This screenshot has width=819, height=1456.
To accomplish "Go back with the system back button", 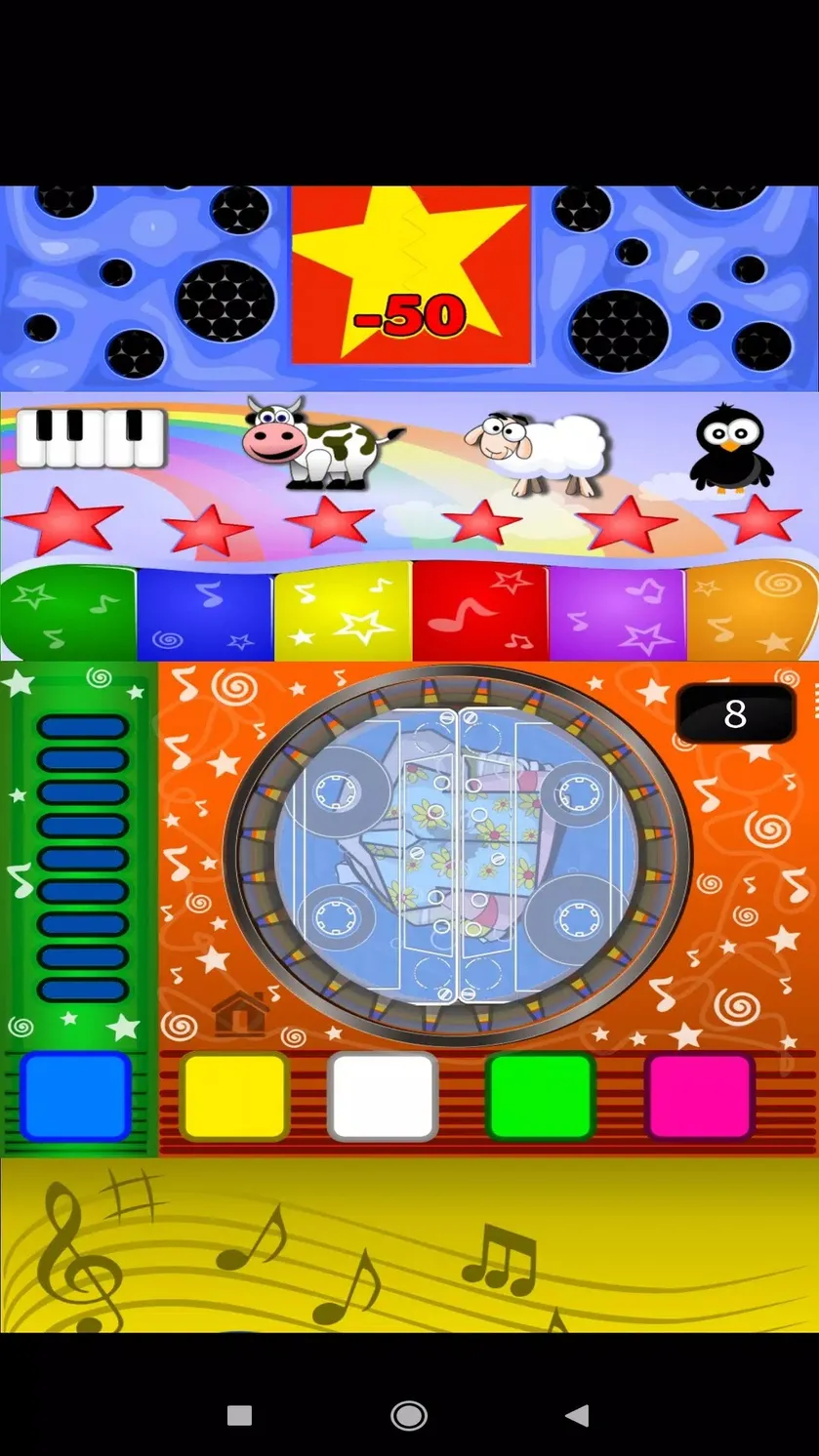I will [577, 1415].
